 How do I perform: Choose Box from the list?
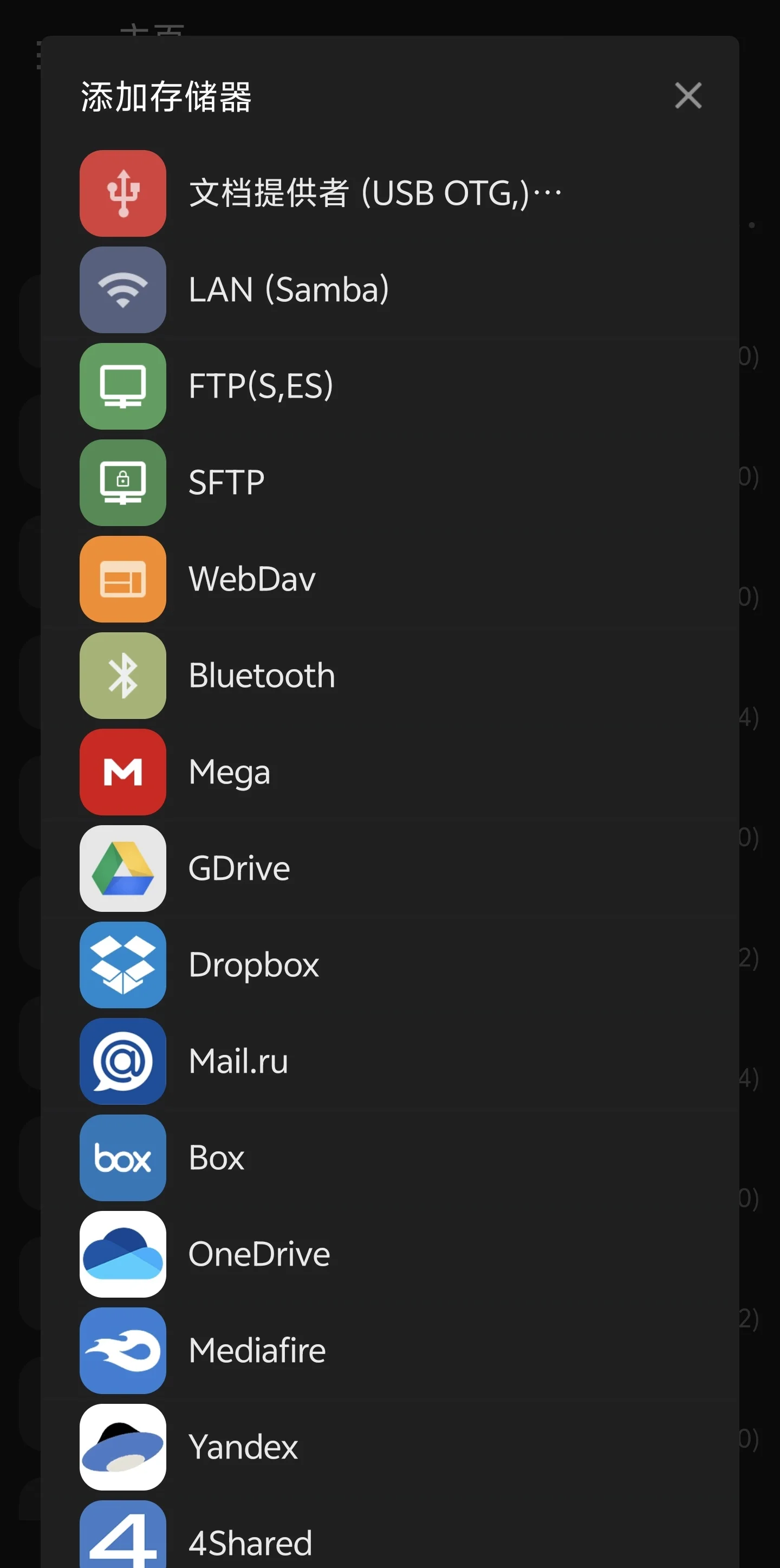(x=217, y=1158)
